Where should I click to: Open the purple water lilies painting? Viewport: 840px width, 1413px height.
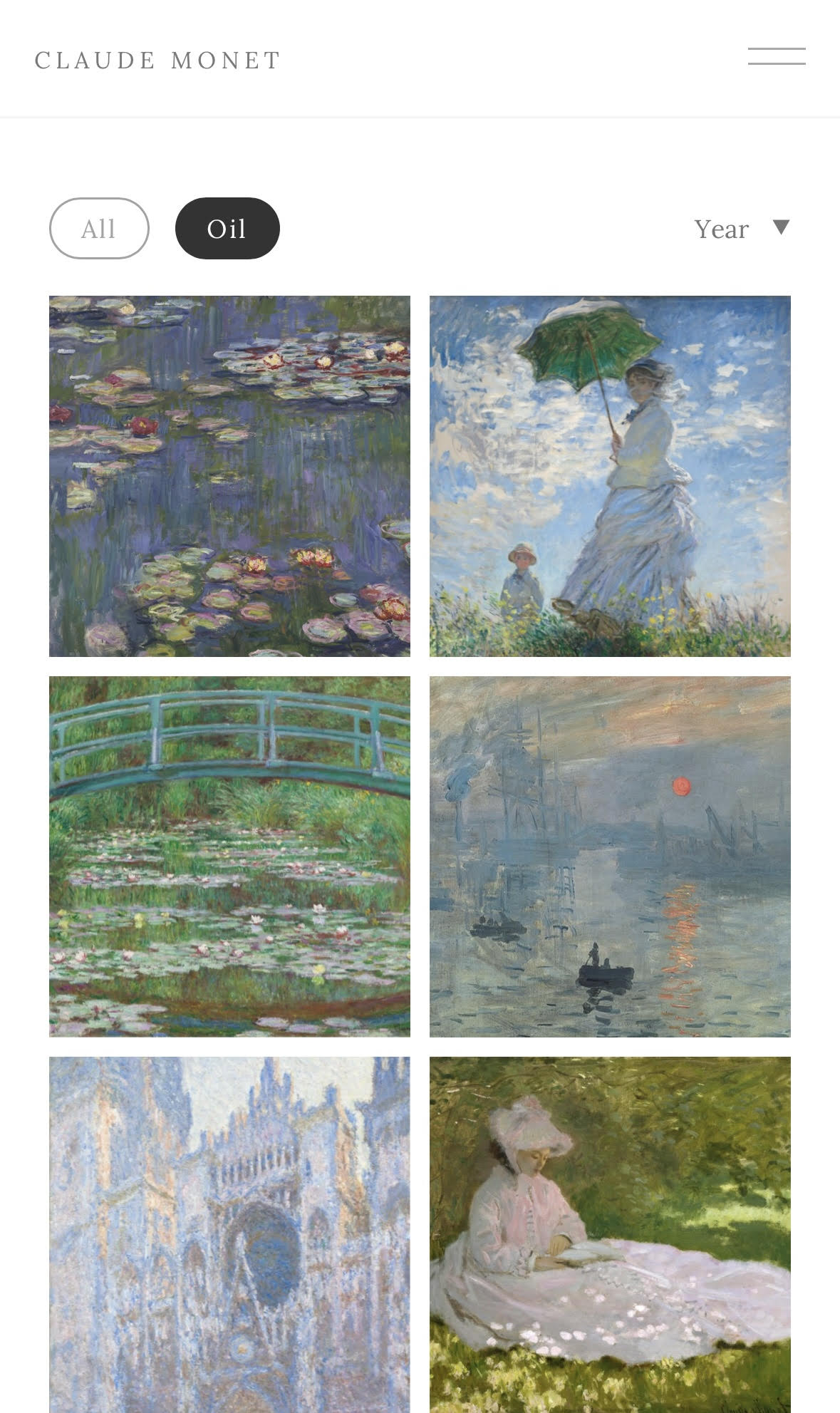[x=229, y=476]
